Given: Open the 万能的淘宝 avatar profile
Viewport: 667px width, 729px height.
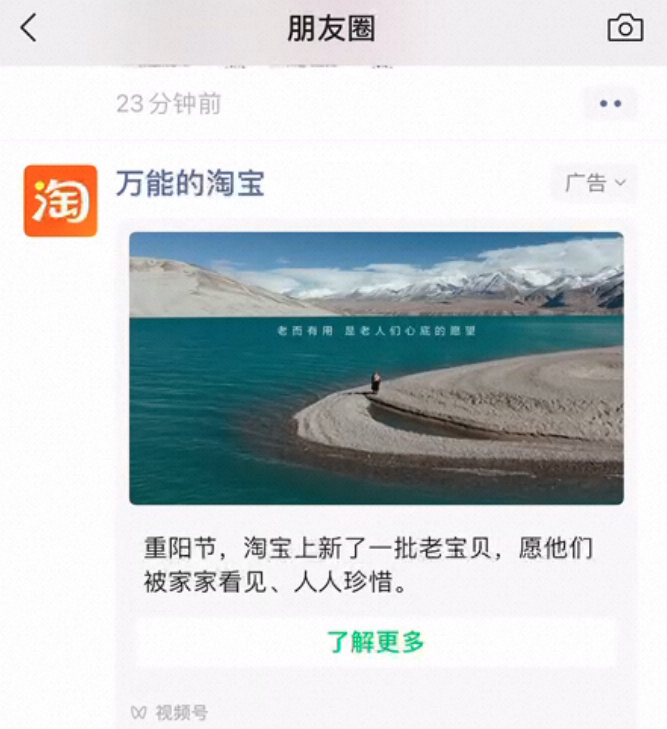Looking at the screenshot, I should pyautogui.click(x=61, y=201).
